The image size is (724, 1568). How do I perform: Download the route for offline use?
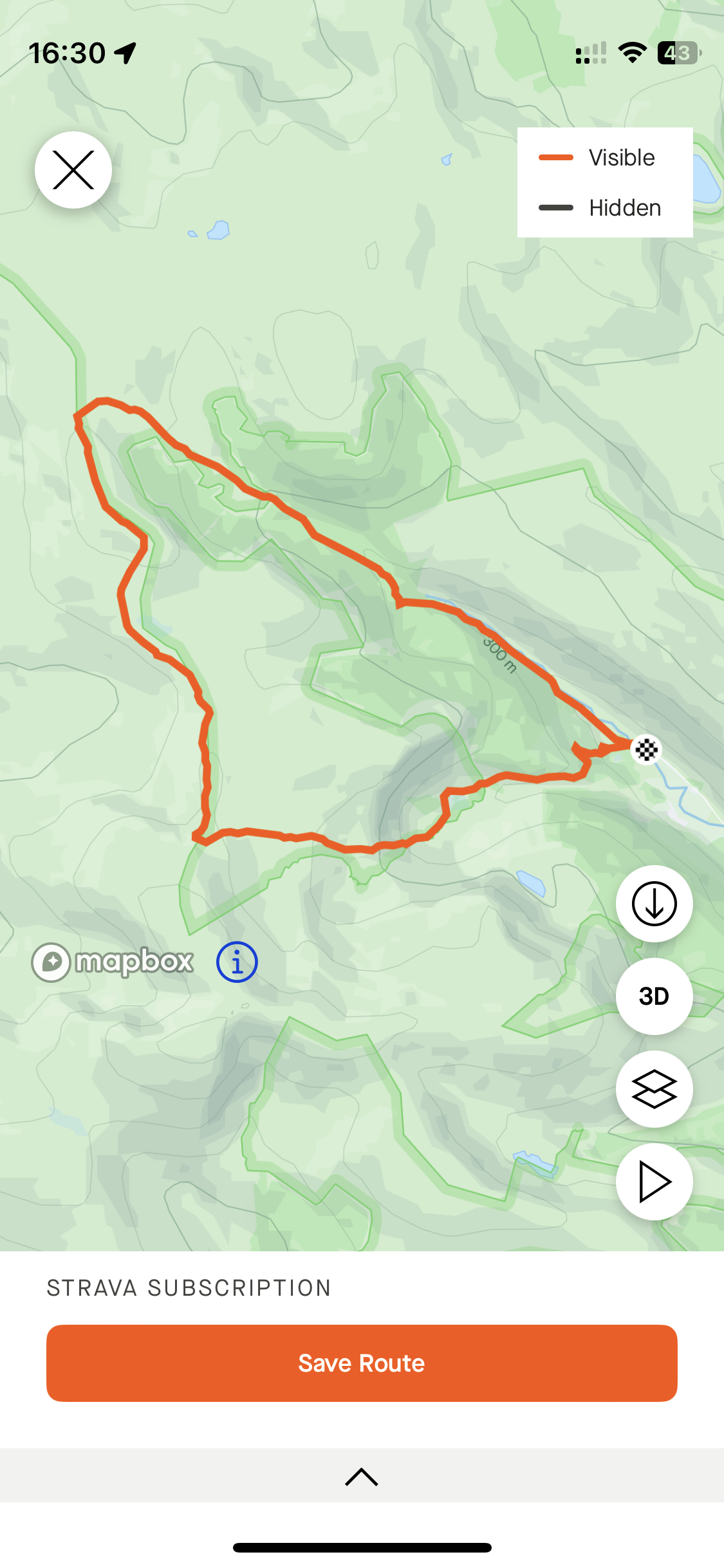[654, 904]
